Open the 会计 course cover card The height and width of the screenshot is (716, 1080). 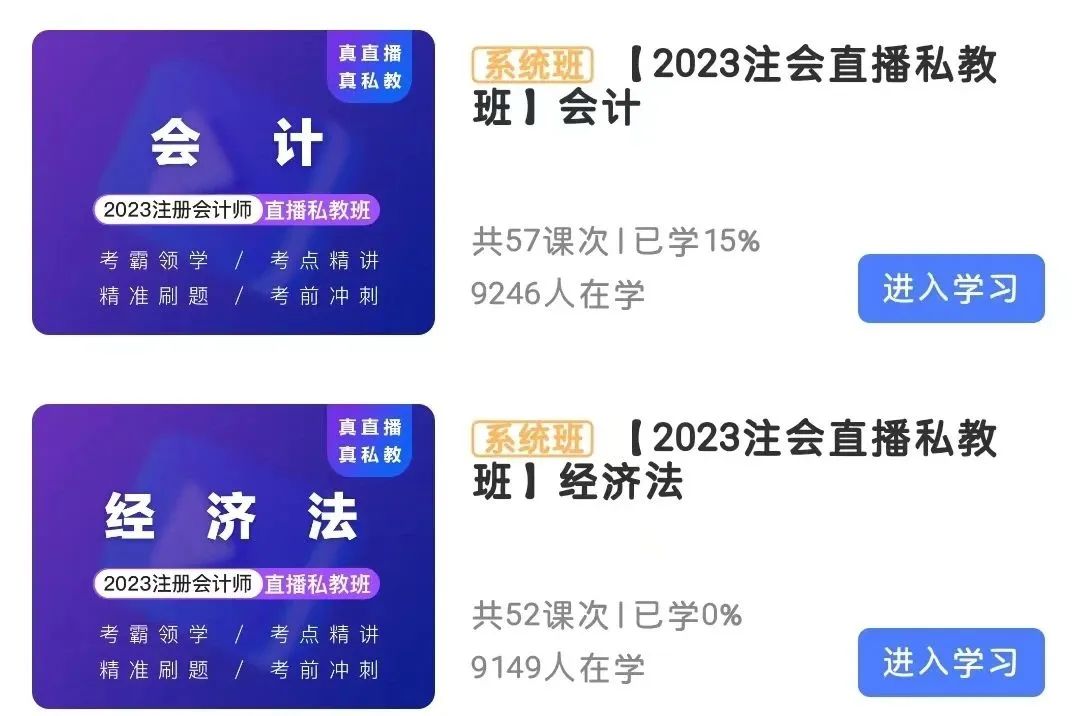coord(233,182)
